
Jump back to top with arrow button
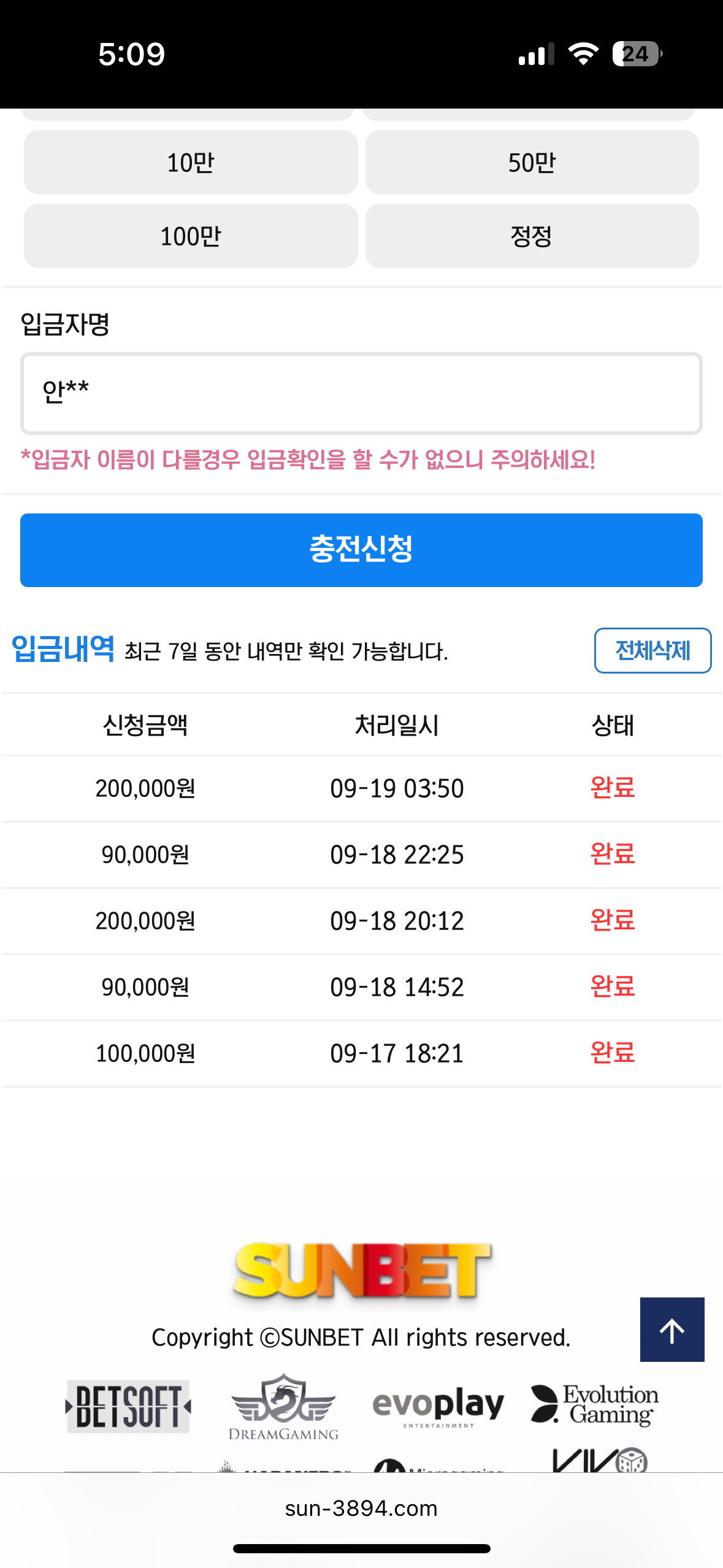pos(672,1329)
